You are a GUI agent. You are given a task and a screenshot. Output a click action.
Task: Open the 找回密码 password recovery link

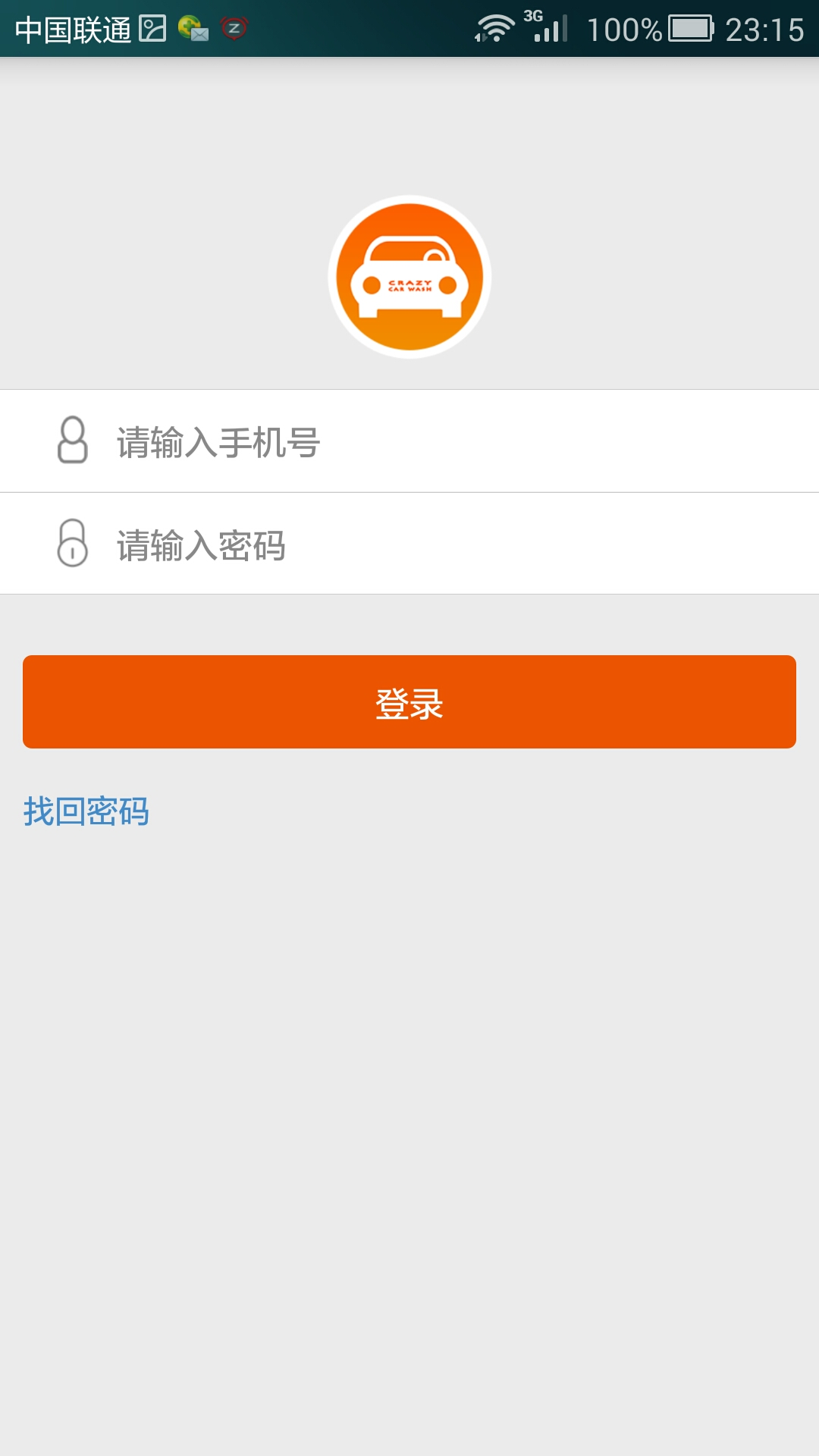tap(86, 811)
